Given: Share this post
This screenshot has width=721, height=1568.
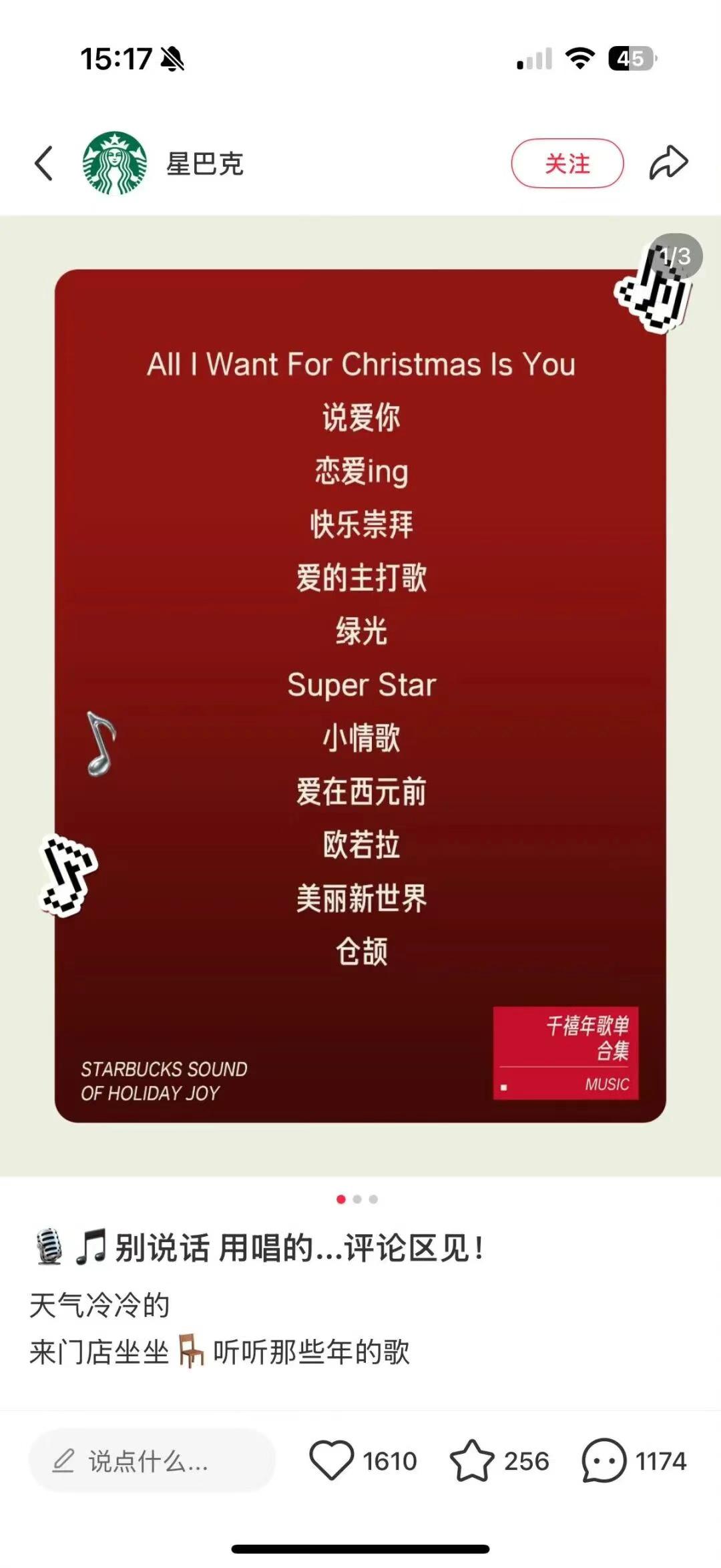Looking at the screenshot, I should (668, 164).
